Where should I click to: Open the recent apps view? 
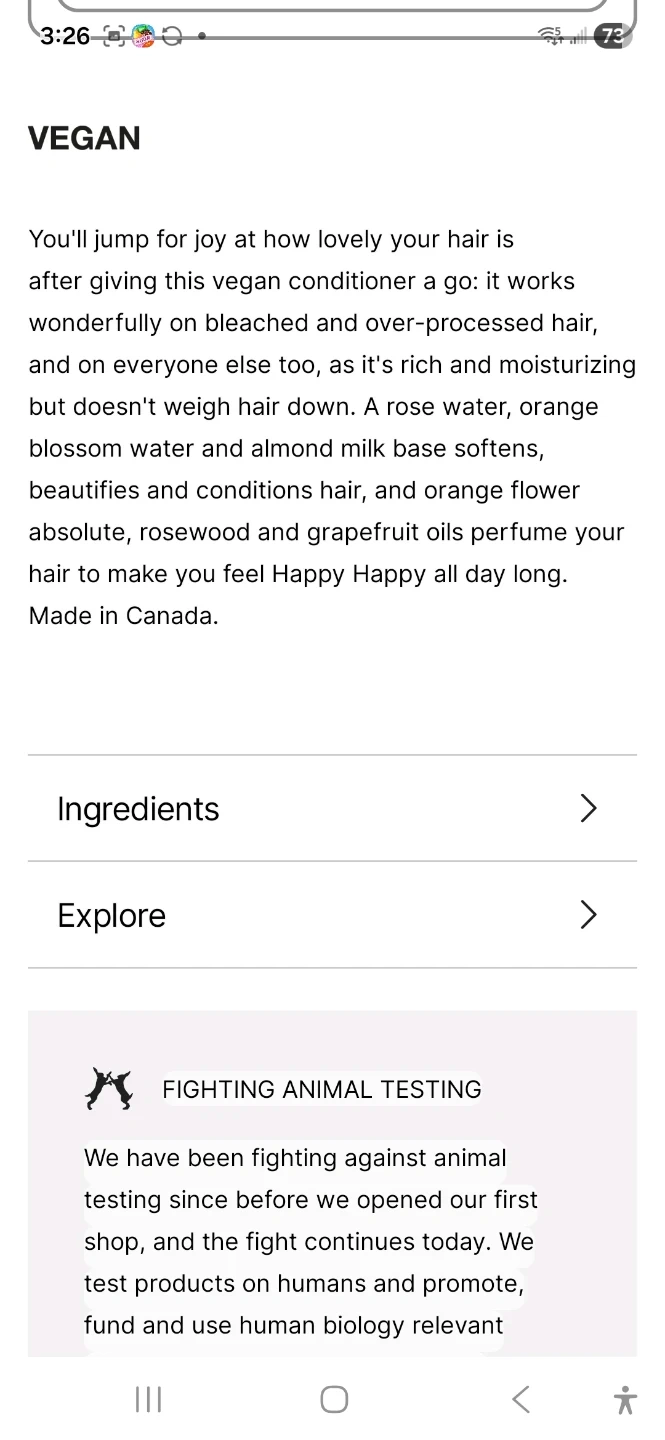148,1399
